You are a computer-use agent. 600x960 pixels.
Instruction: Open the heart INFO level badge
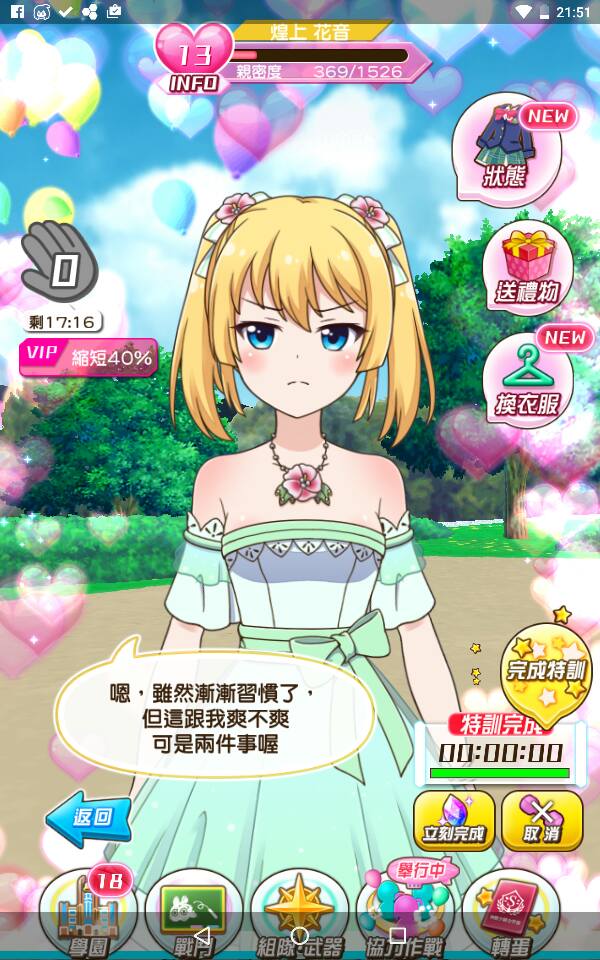192,58
